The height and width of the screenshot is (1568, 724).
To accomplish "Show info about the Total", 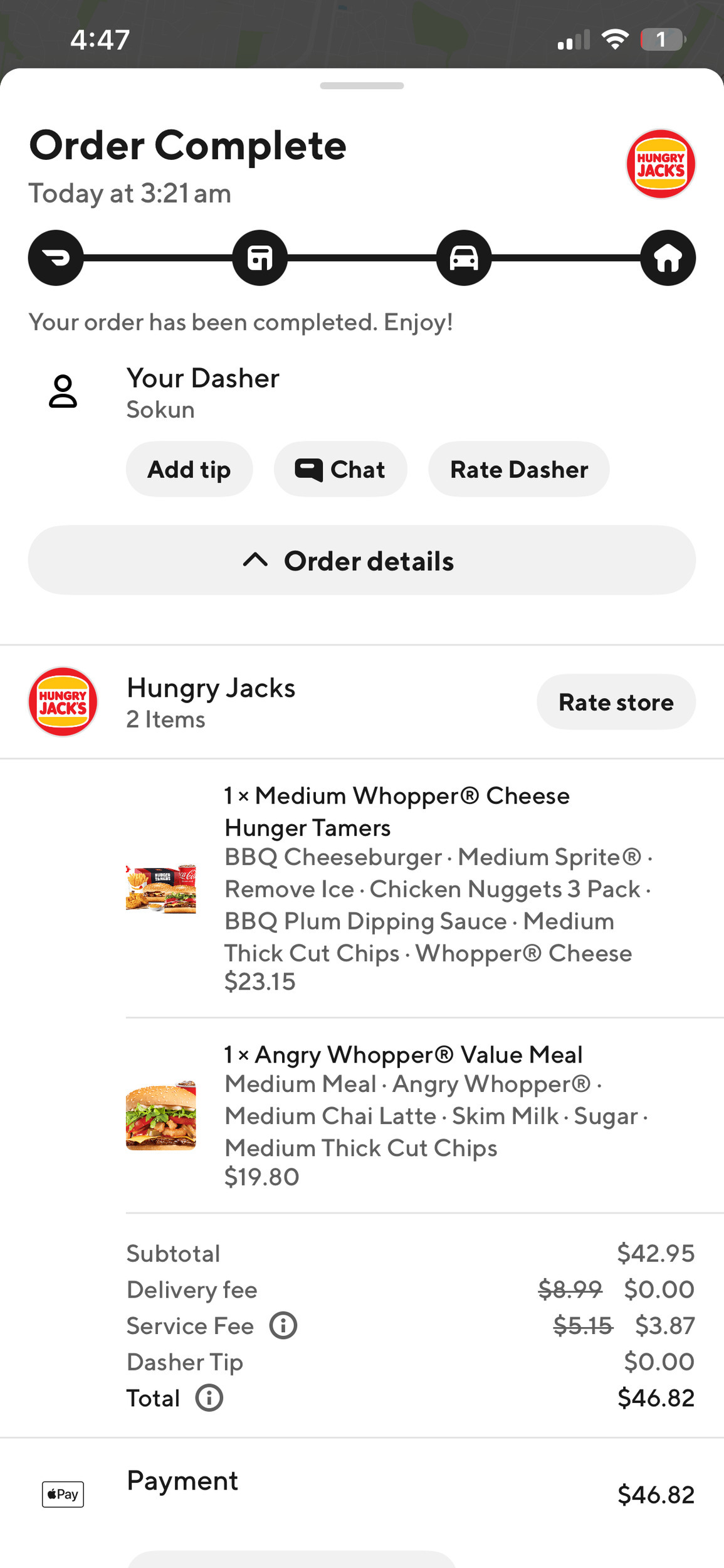I will [209, 1398].
